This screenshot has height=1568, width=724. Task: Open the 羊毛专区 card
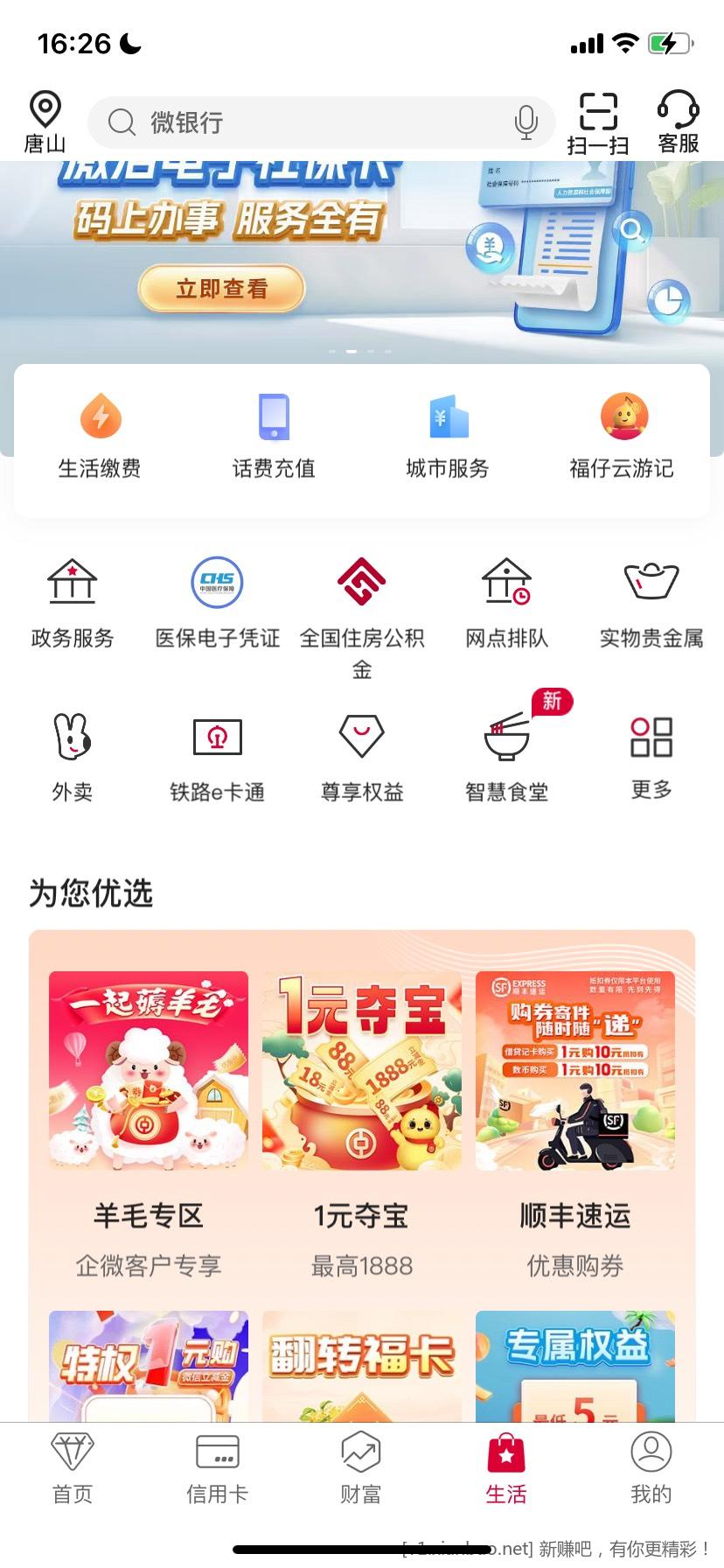149,1124
